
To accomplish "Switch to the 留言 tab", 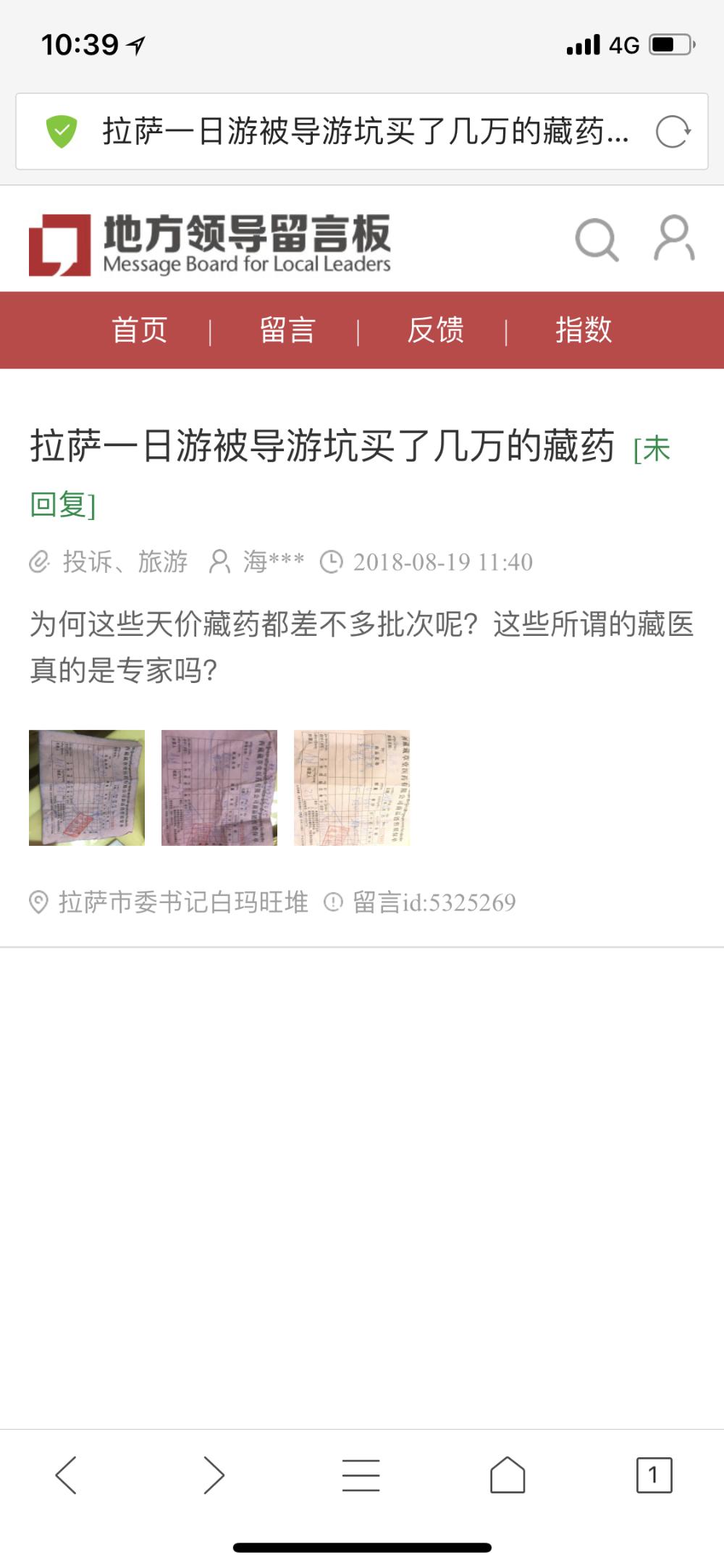I will pos(287,330).
